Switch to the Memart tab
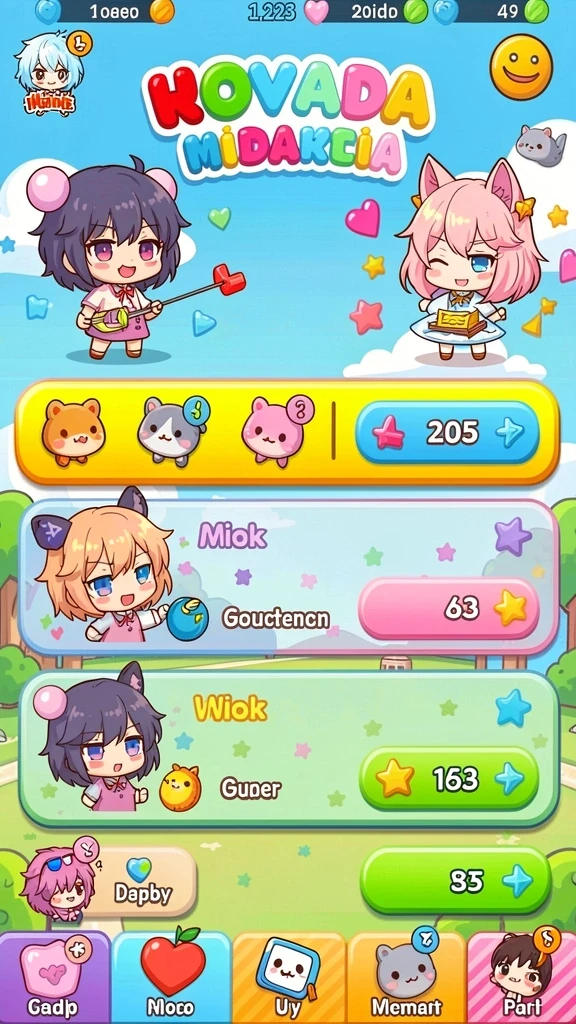Screen dimensions: 576x1024 tap(406, 978)
